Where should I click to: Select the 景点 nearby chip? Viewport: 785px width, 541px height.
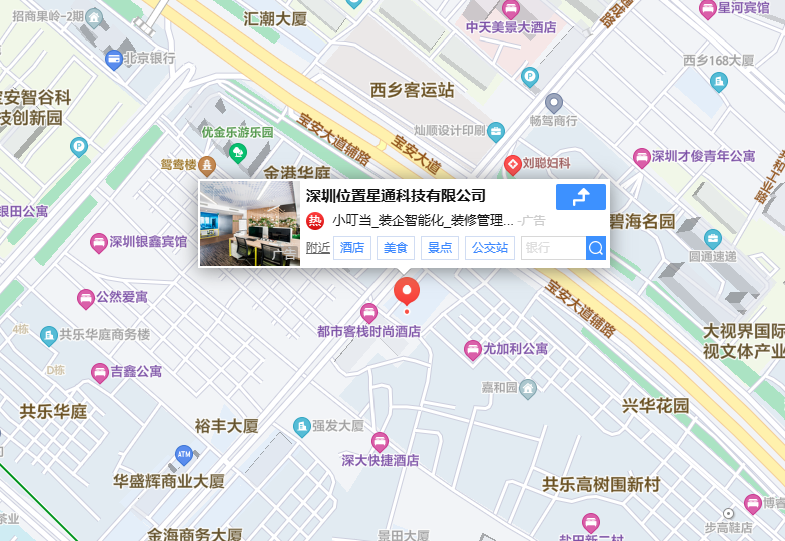(x=440, y=248)
